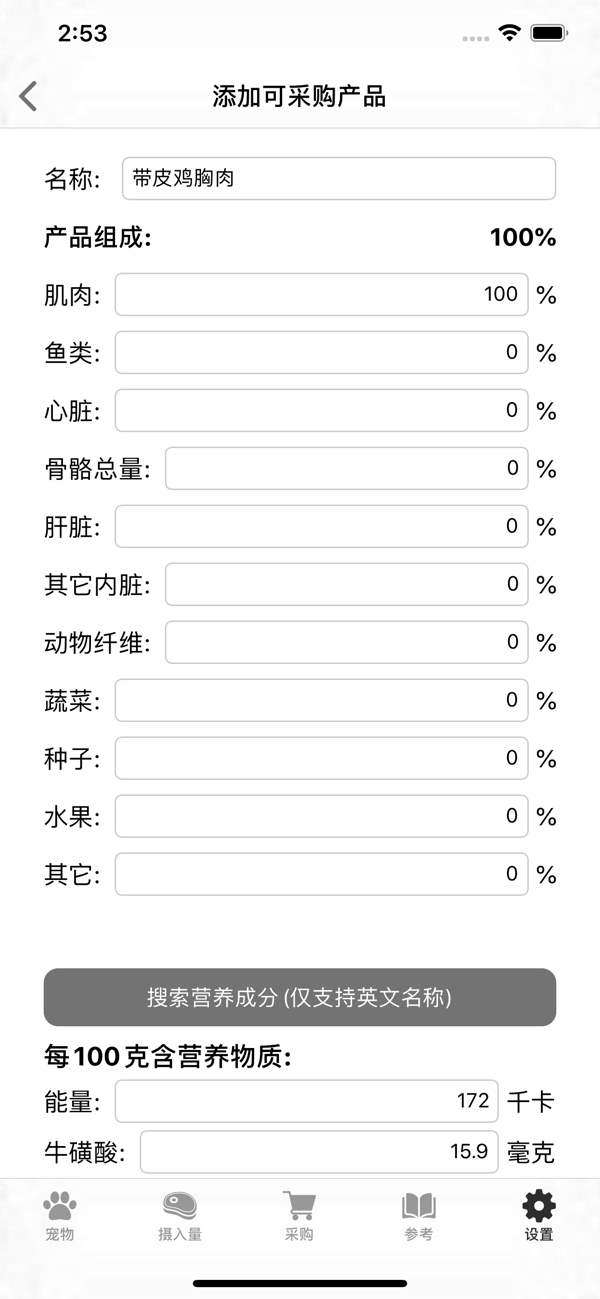Screen dimensions: 600x1299
Task: Change the 牛磺酸 value in 毫克
Action: 319,1152
